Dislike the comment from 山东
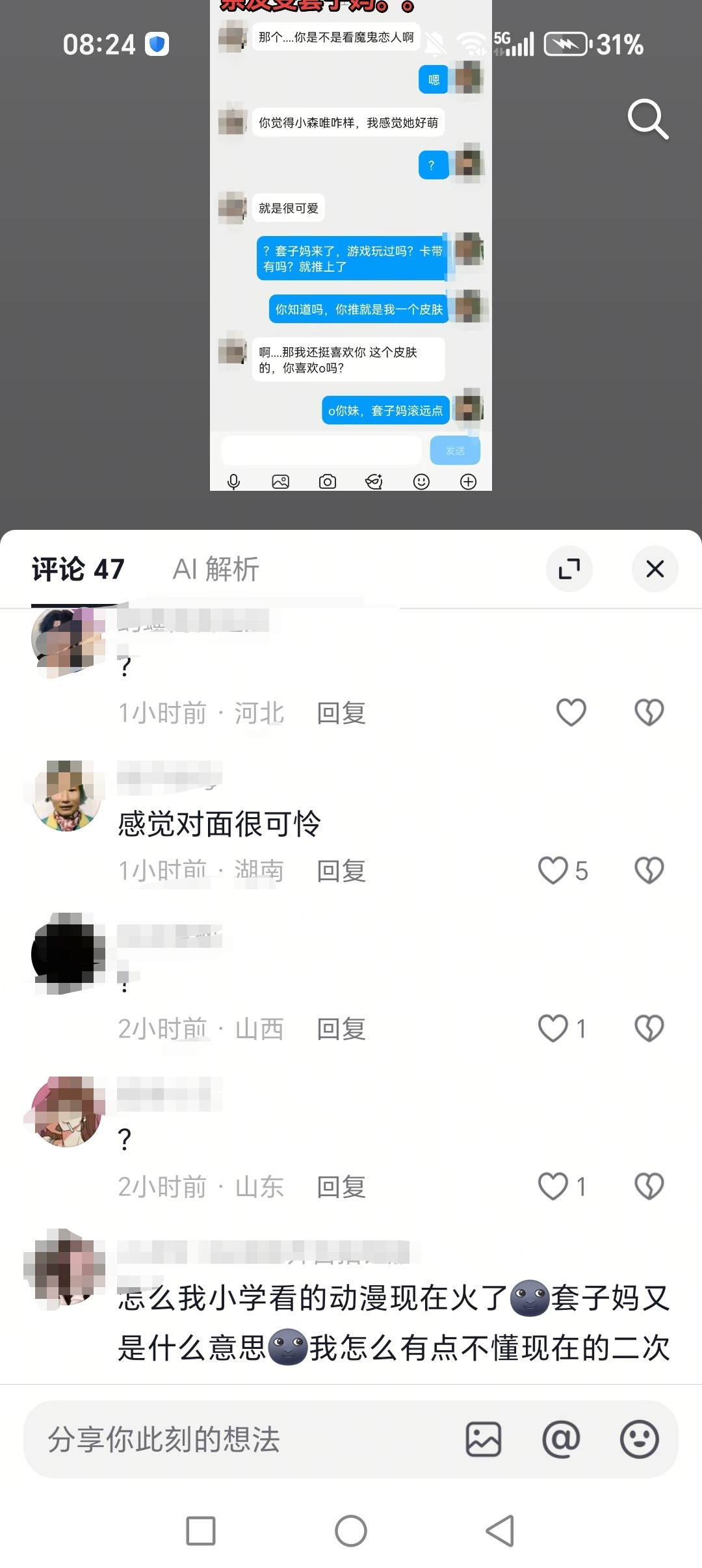702x1568 pixels. [x=649, y=1186]
